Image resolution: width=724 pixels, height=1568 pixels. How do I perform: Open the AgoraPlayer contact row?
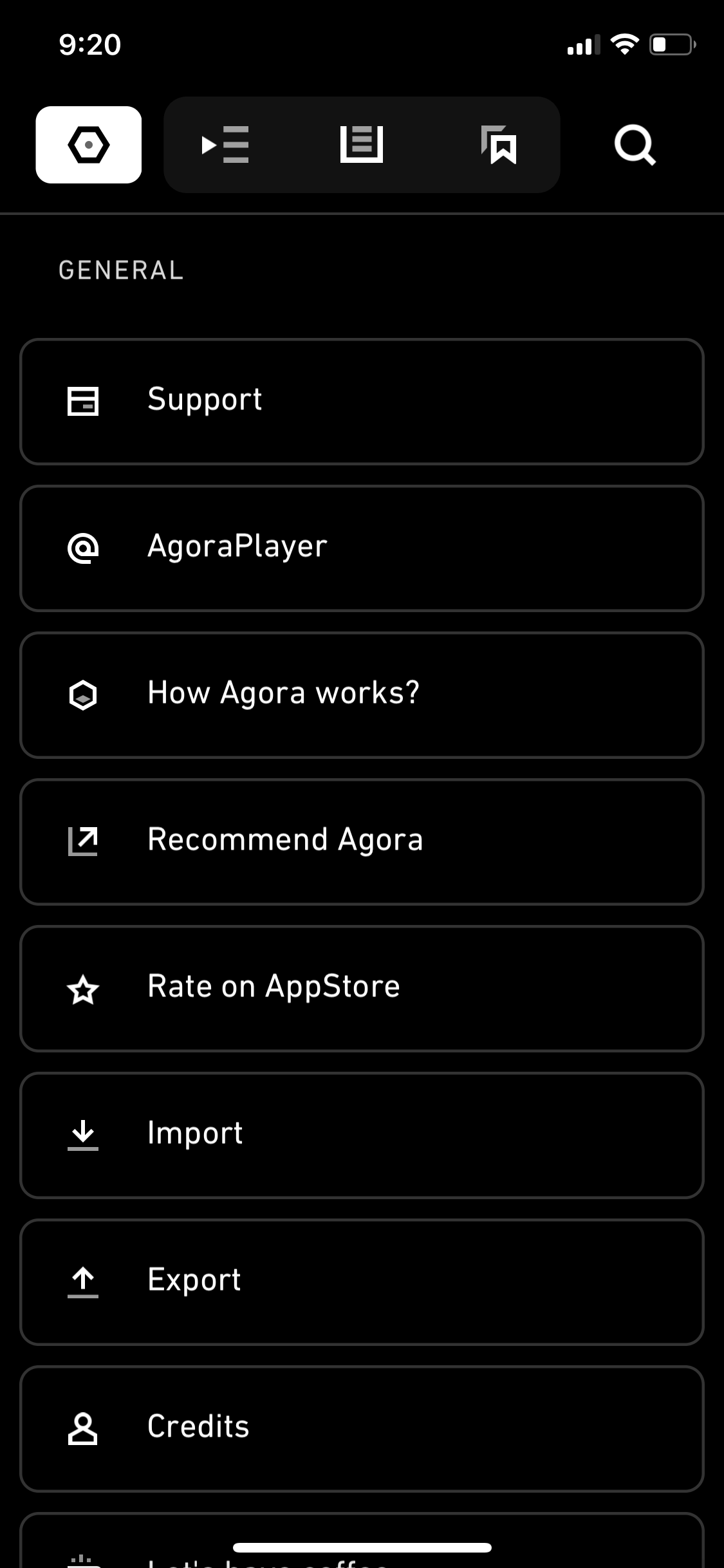point(362,548)
